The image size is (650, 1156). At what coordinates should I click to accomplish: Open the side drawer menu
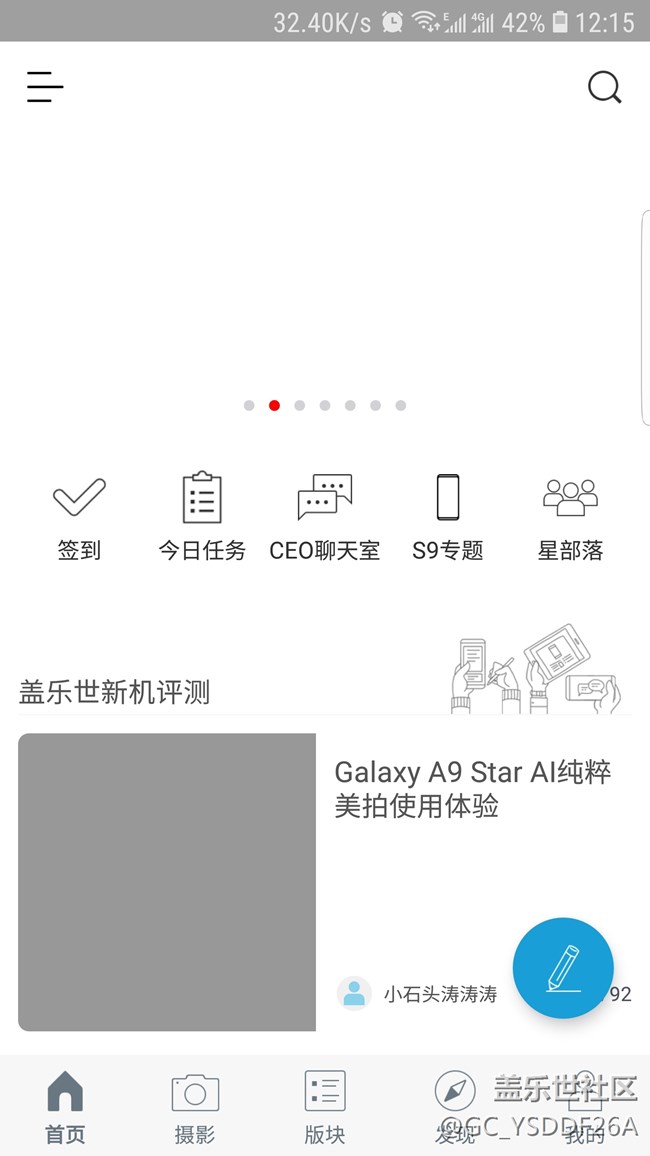[x=45, y=88]
